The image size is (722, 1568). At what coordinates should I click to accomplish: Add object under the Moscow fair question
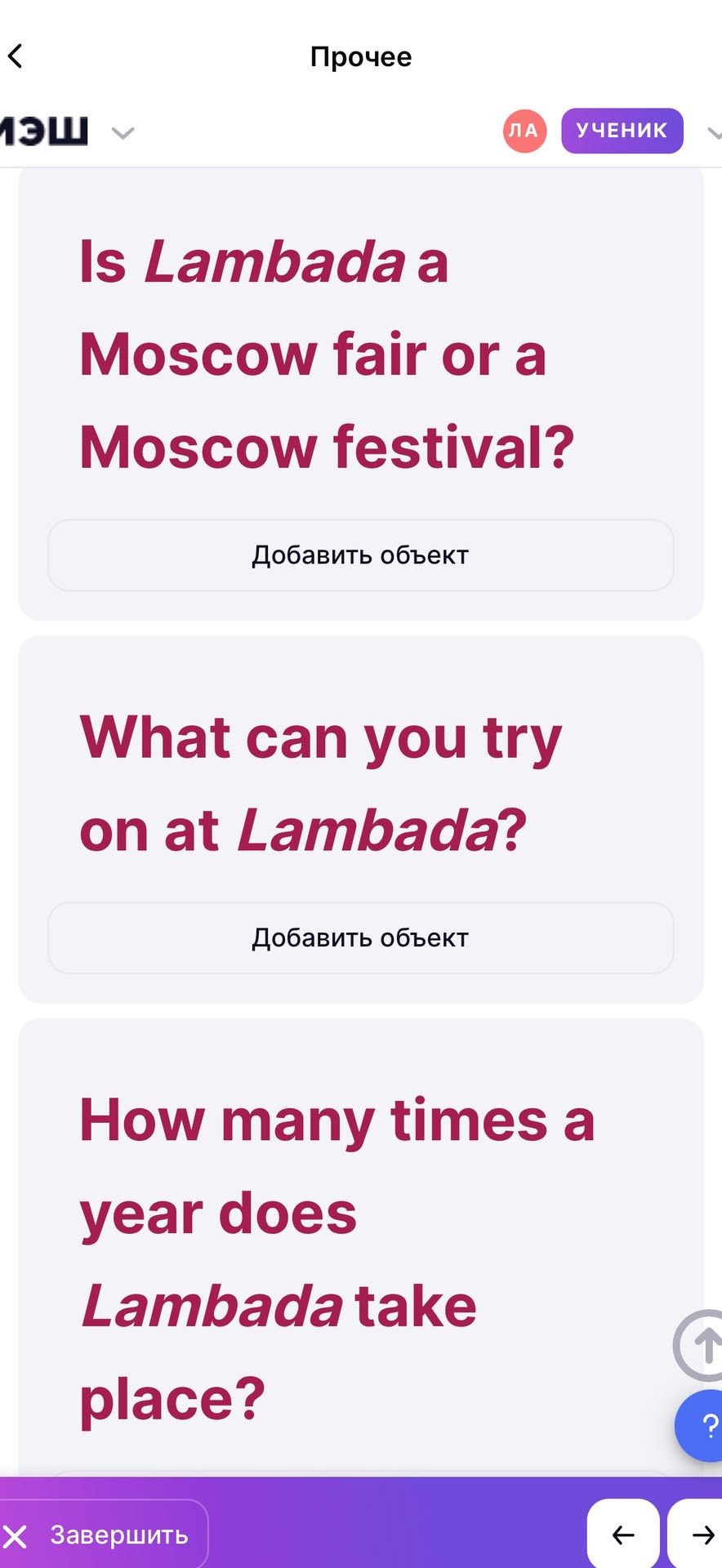pos(361,555)
